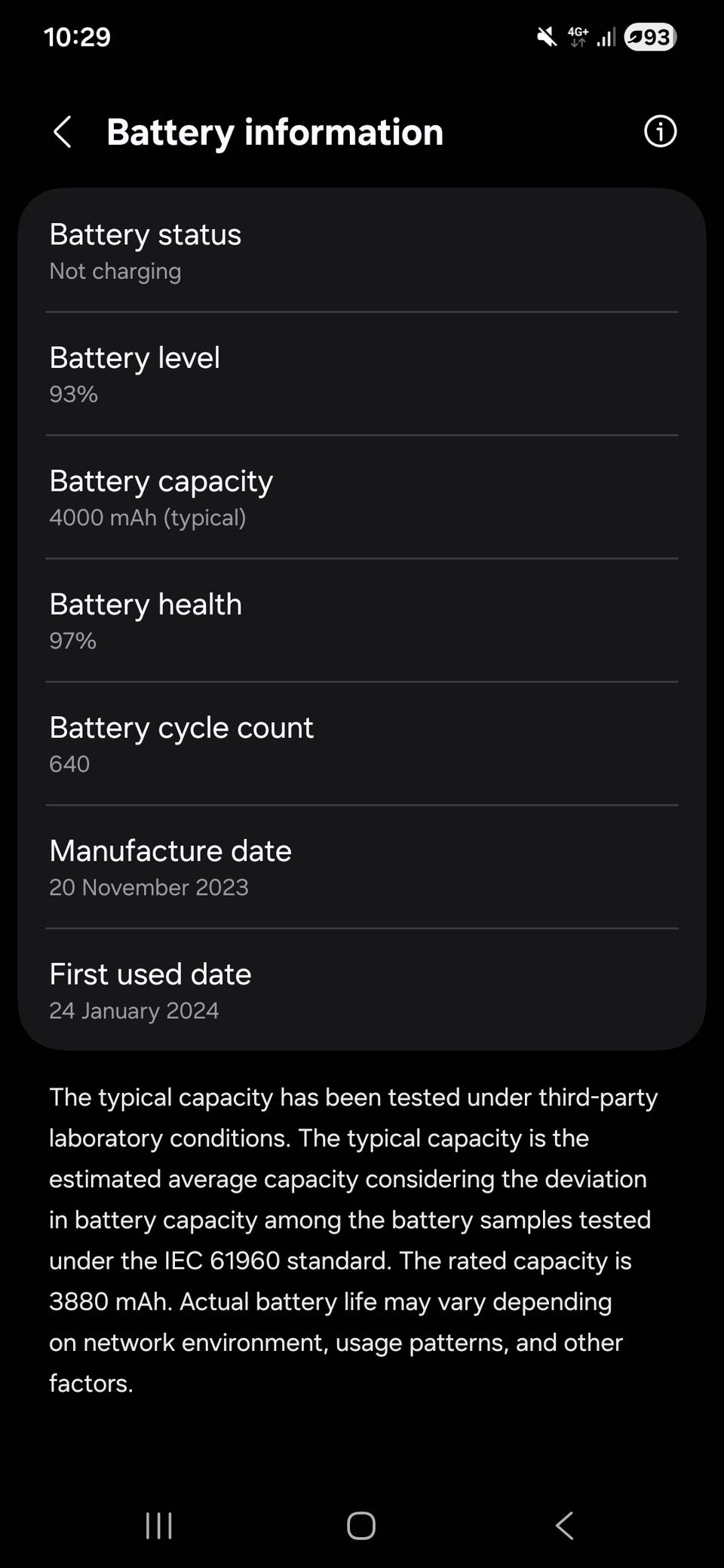Open the recent apps view
The height and width of the screenshot is (1568, 724).
pyautogui.click(x=159, y=1526)
